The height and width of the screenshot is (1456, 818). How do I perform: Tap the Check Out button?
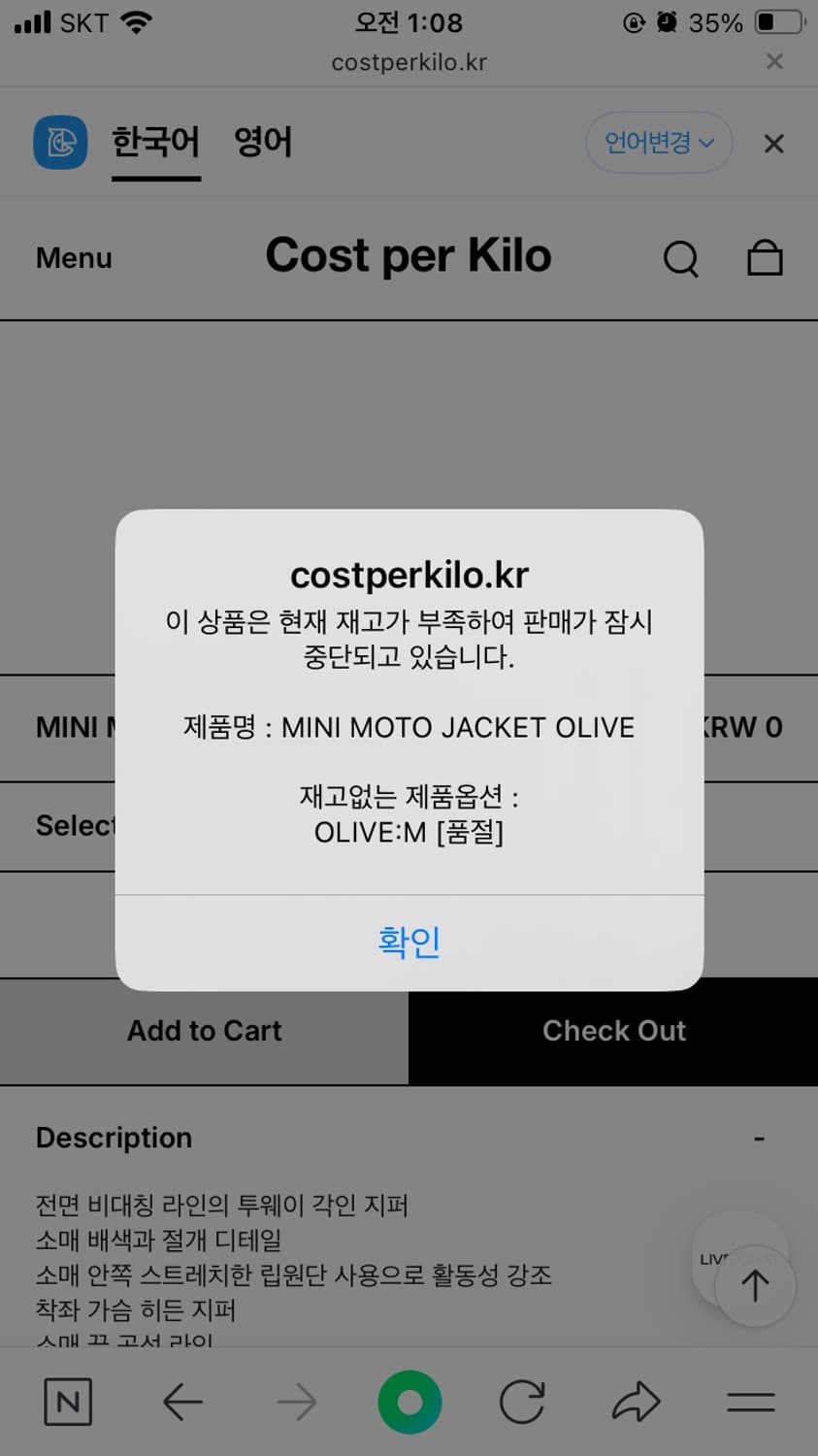point(613,1031)
